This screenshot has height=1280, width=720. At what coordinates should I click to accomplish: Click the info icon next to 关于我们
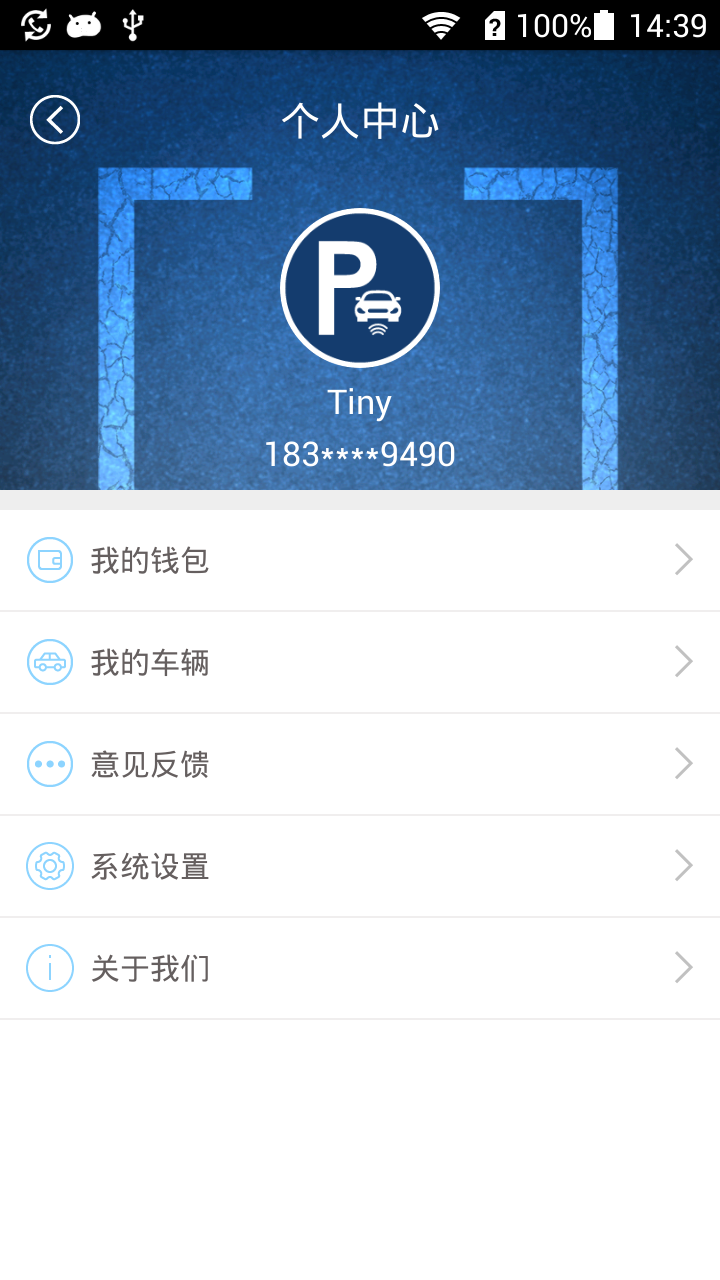49,968
